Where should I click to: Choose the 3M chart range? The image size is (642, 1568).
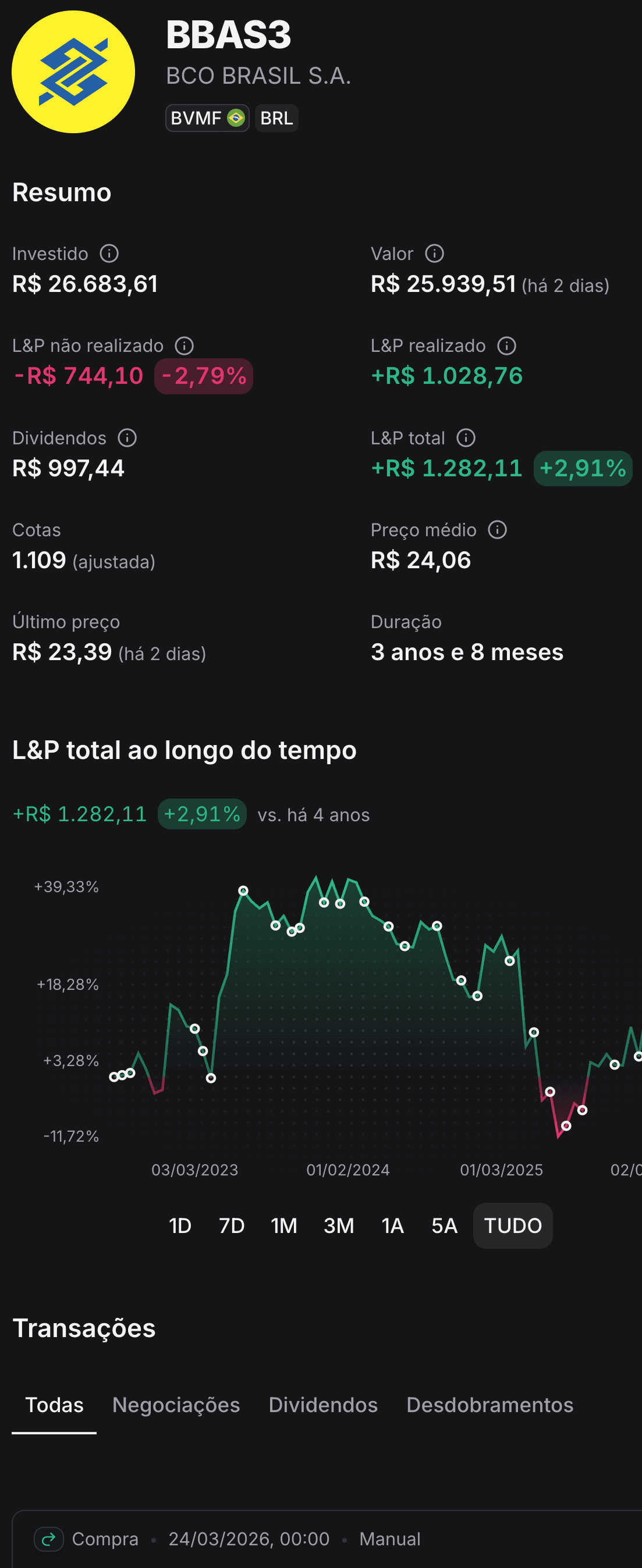click(339, 1226)
